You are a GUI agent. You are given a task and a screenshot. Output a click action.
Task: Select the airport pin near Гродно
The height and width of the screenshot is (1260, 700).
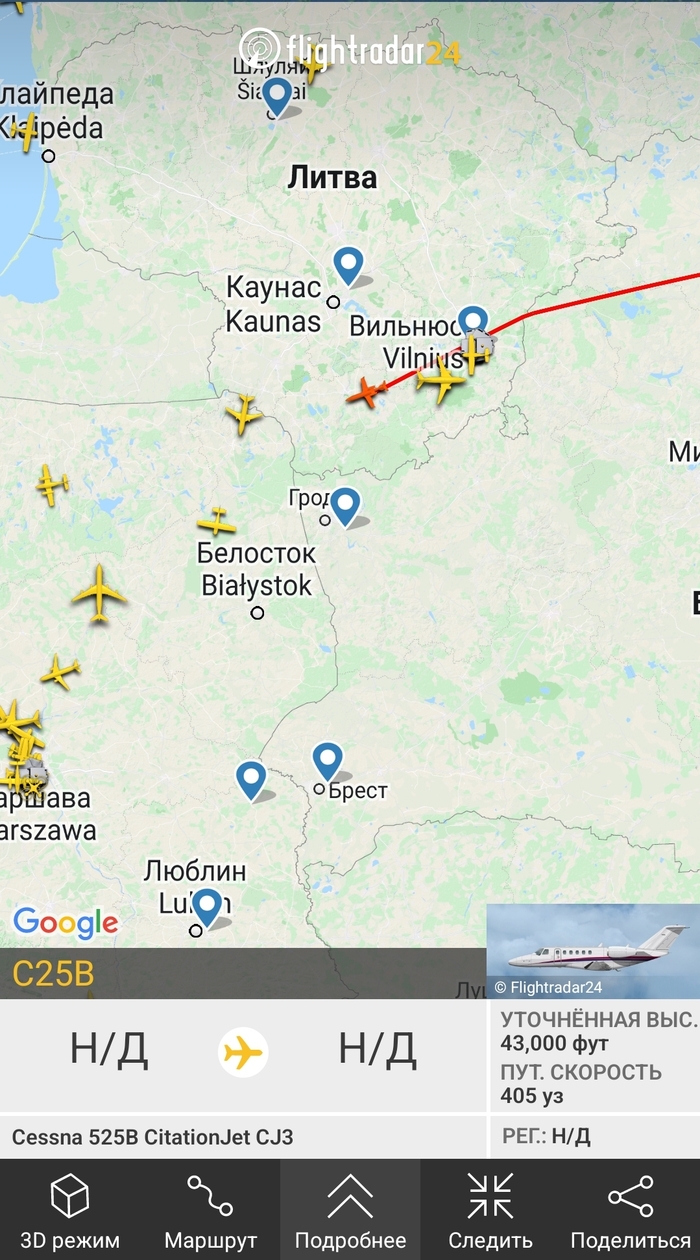click(x=345, y=505)
